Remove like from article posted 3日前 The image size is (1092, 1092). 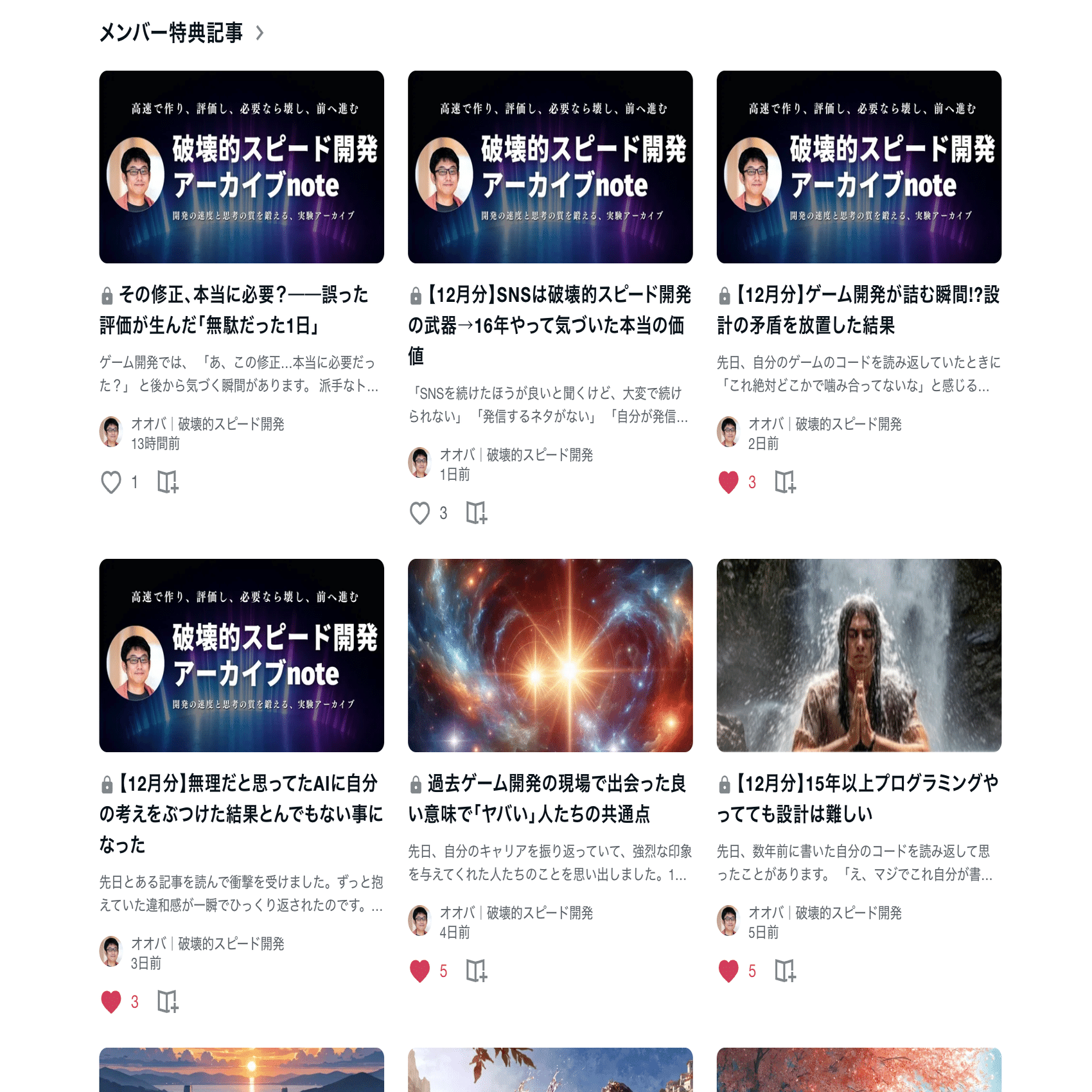pyautogui.click(x=111, y=1001)
